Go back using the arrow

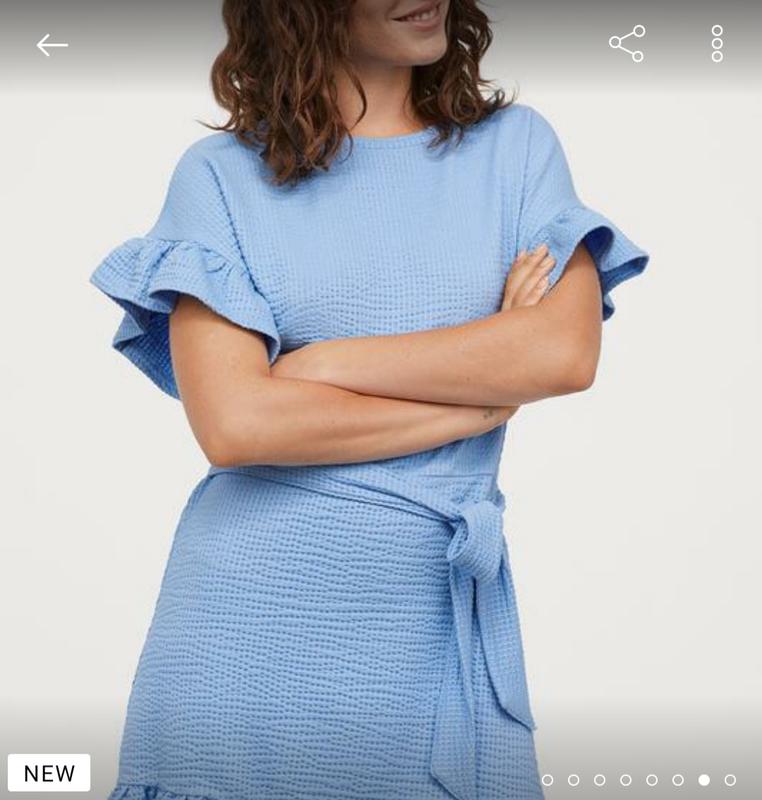[52, 45]
